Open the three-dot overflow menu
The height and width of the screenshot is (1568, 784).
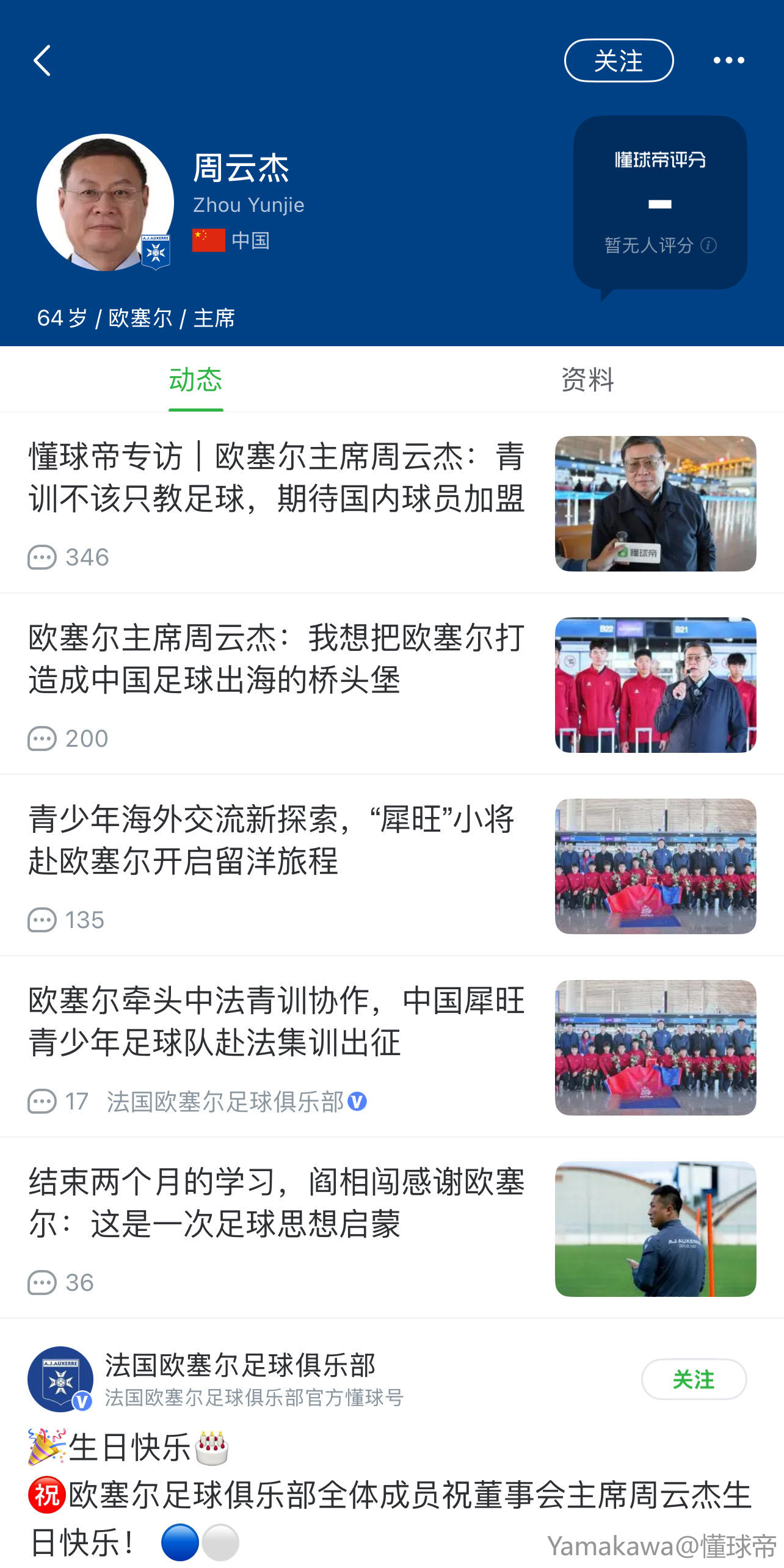[728, 60]
